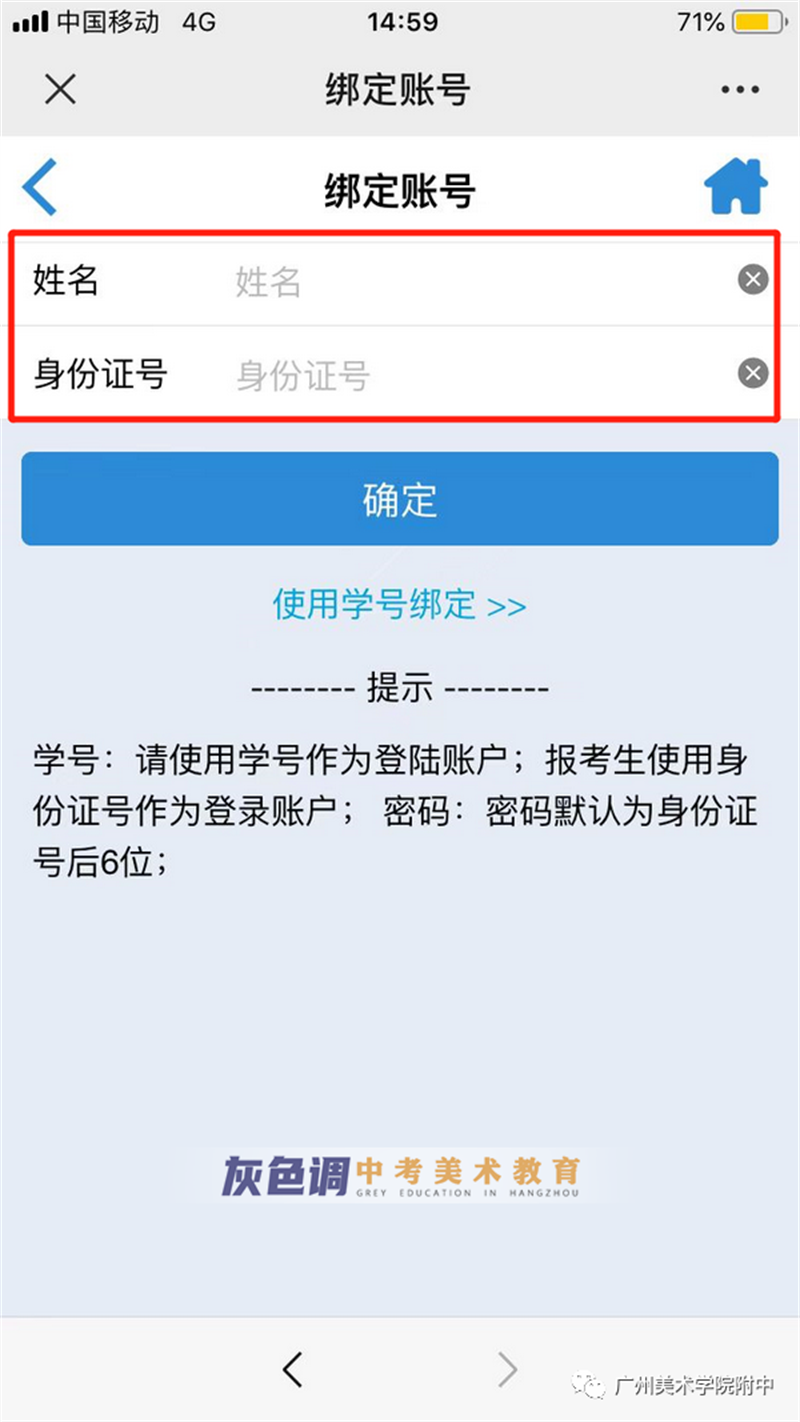
Task: Open 使用学号绑定 link
Action: coord(400,605)
